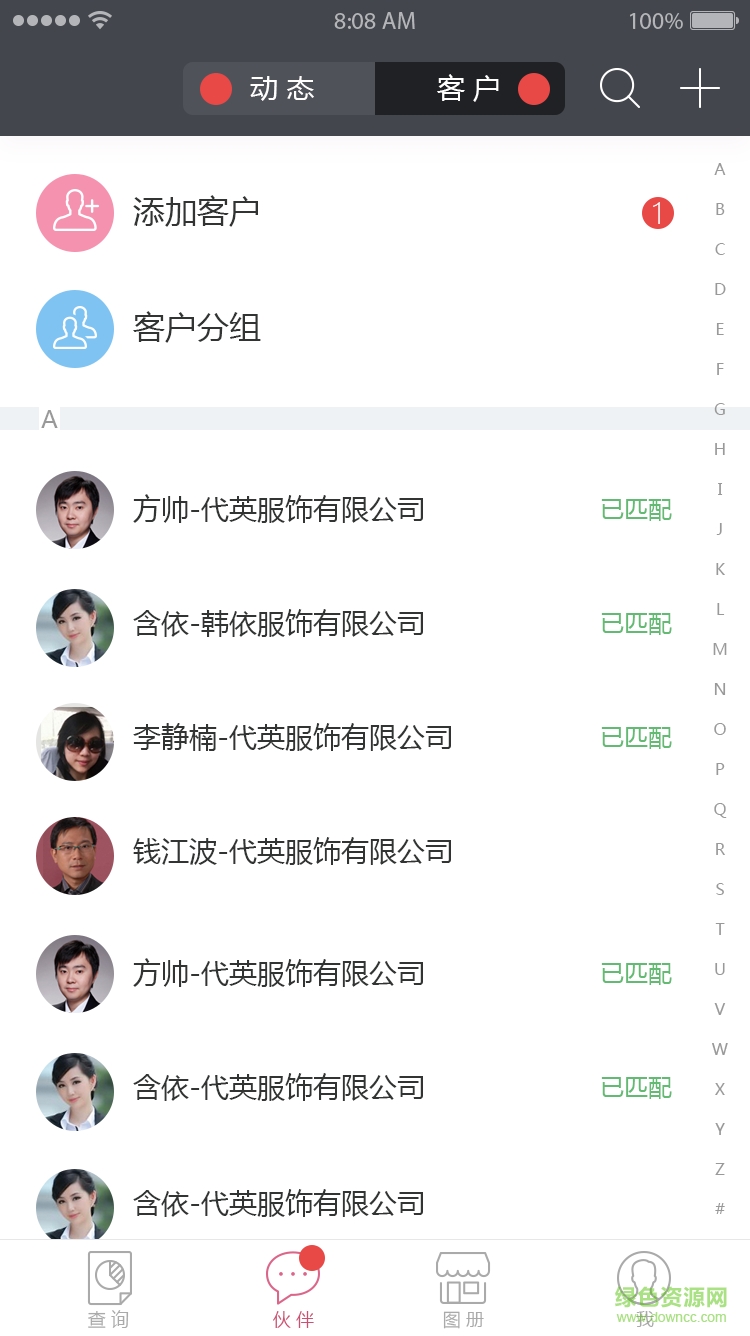The width and height of the screenshot is (750, 1336).
Task: Open the 图册 tab
Action: 463,1289
